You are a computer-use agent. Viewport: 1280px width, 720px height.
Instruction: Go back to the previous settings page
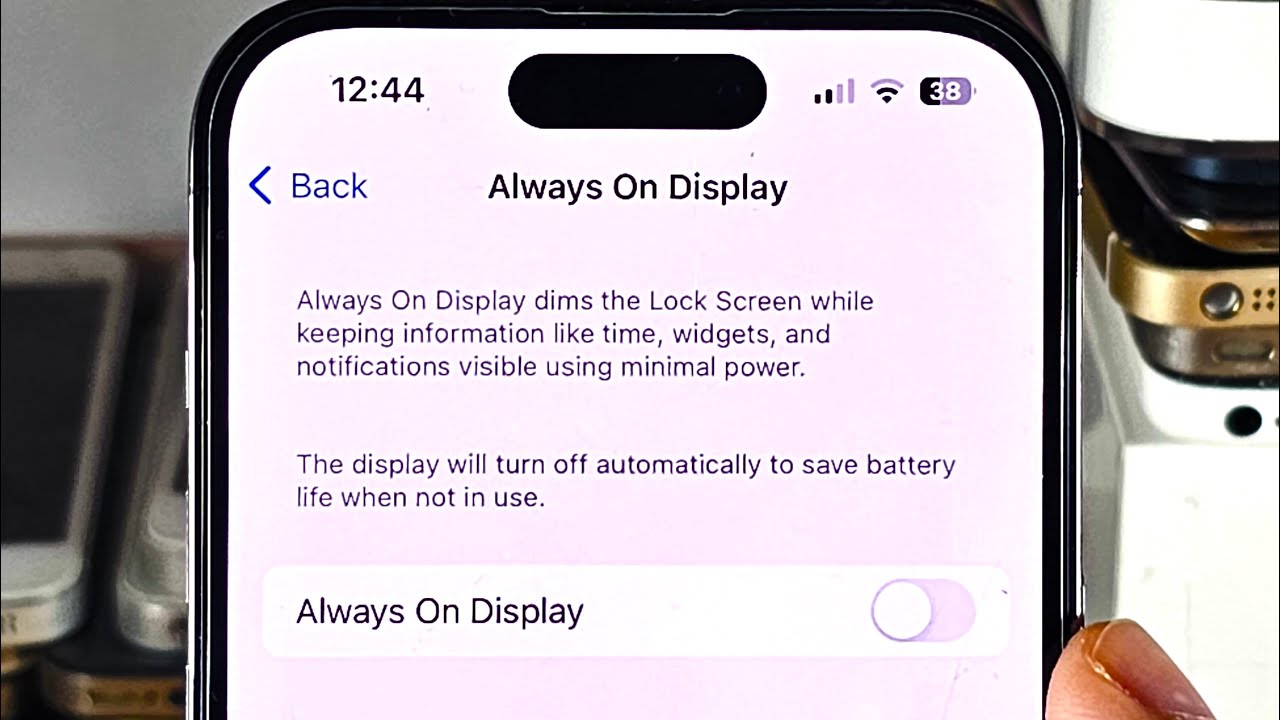308,186
